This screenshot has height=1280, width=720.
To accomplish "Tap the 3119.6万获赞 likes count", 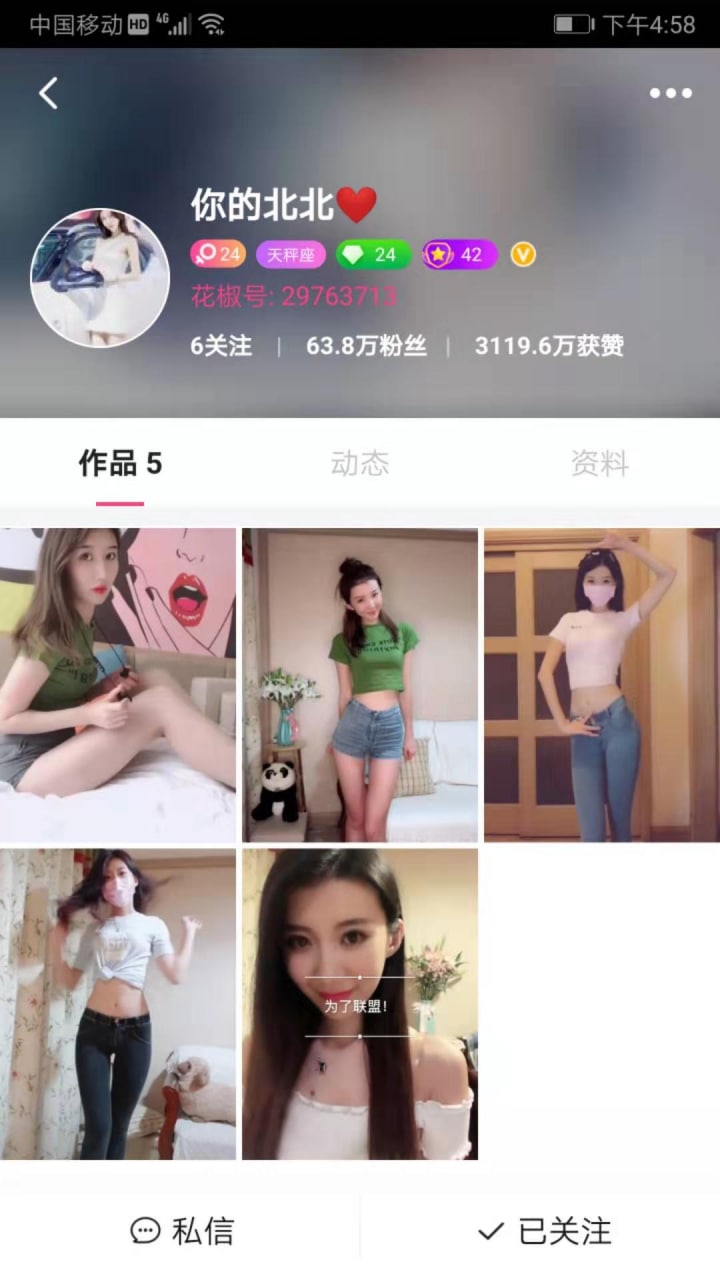I will (x=550, y=346).
